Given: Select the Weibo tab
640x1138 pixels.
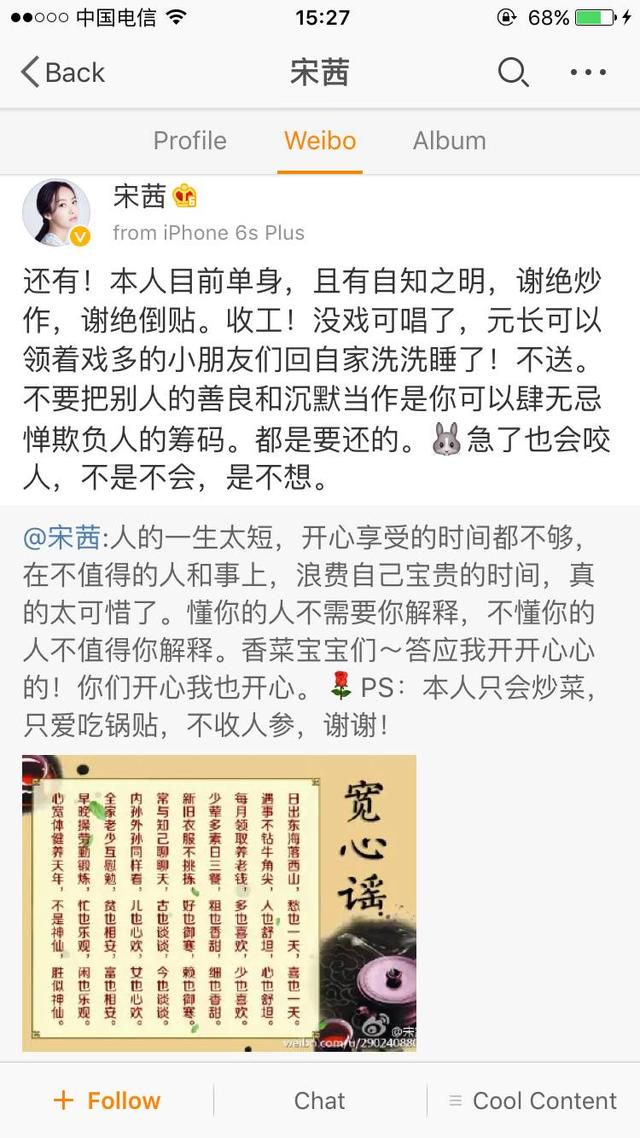Looking at the screenshot, I should [320, 140].
